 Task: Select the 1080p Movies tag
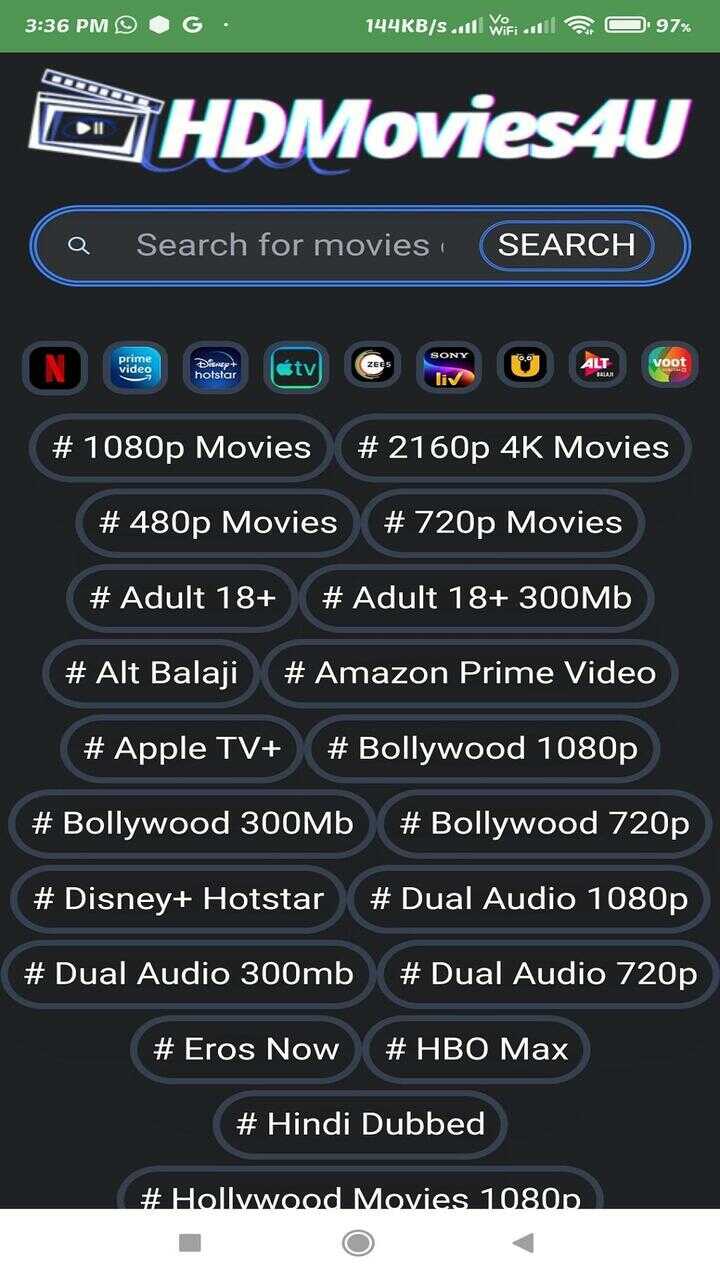click(181, 447)
